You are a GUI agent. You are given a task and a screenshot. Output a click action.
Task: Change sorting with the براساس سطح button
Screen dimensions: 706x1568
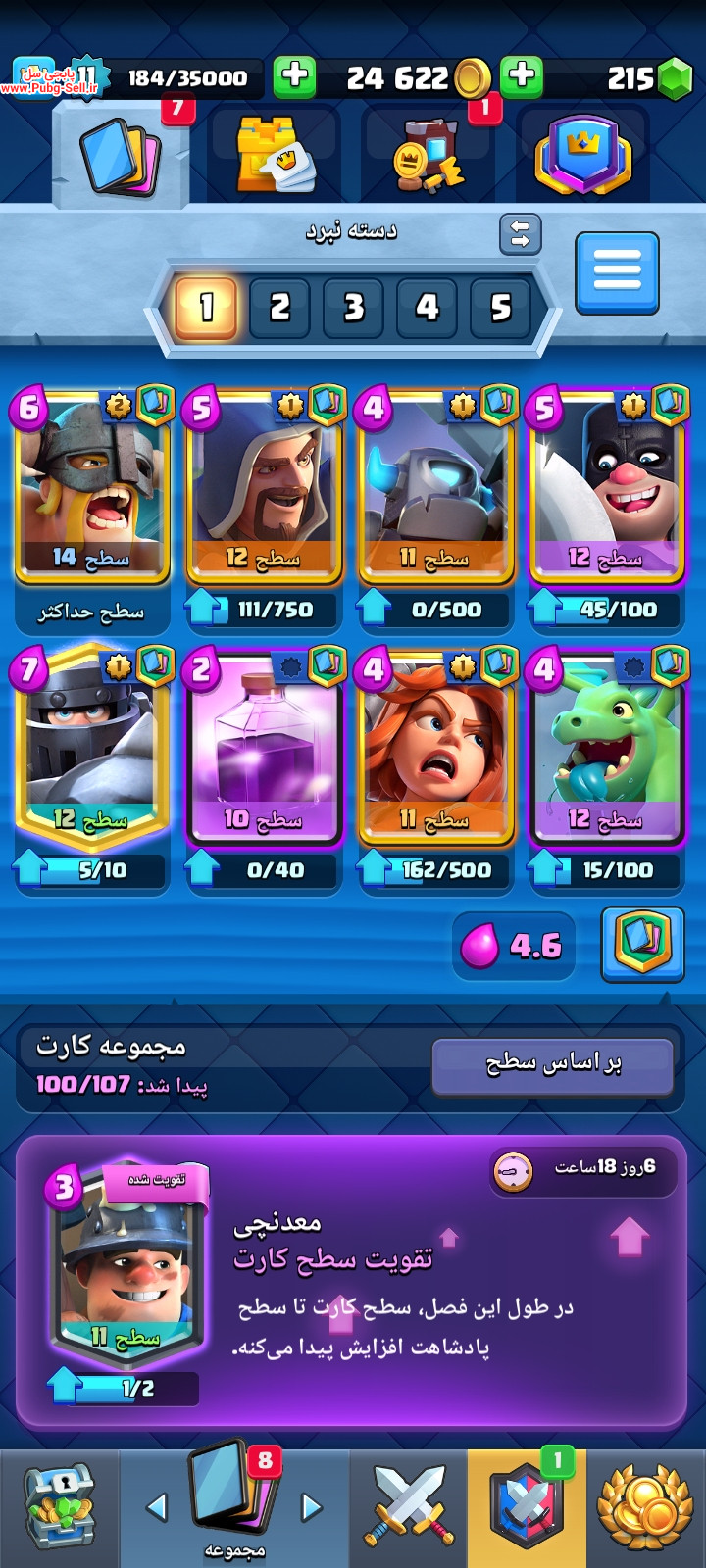tap(553, 1065)
